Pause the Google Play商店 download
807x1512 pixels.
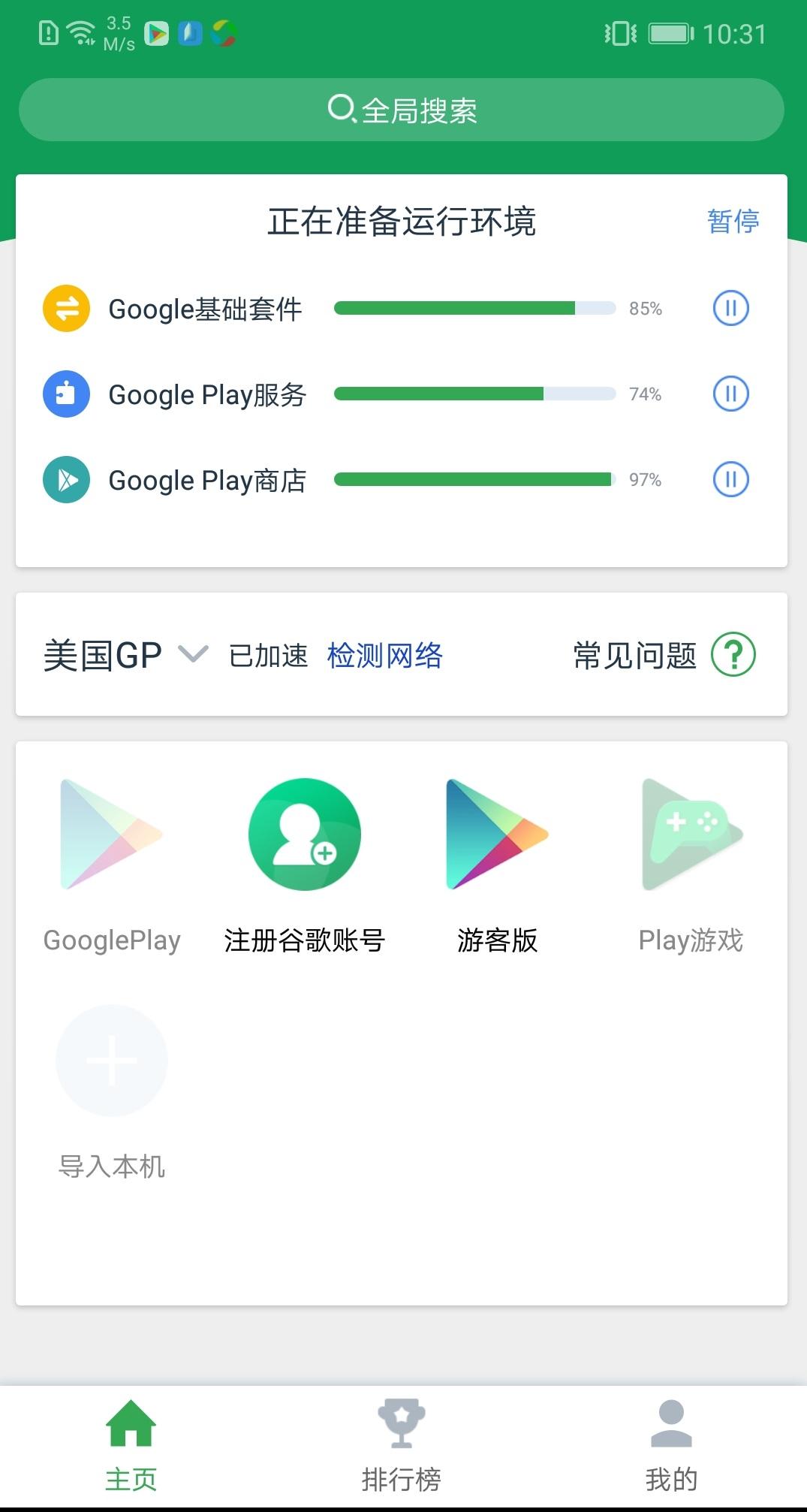coord(730,479)
